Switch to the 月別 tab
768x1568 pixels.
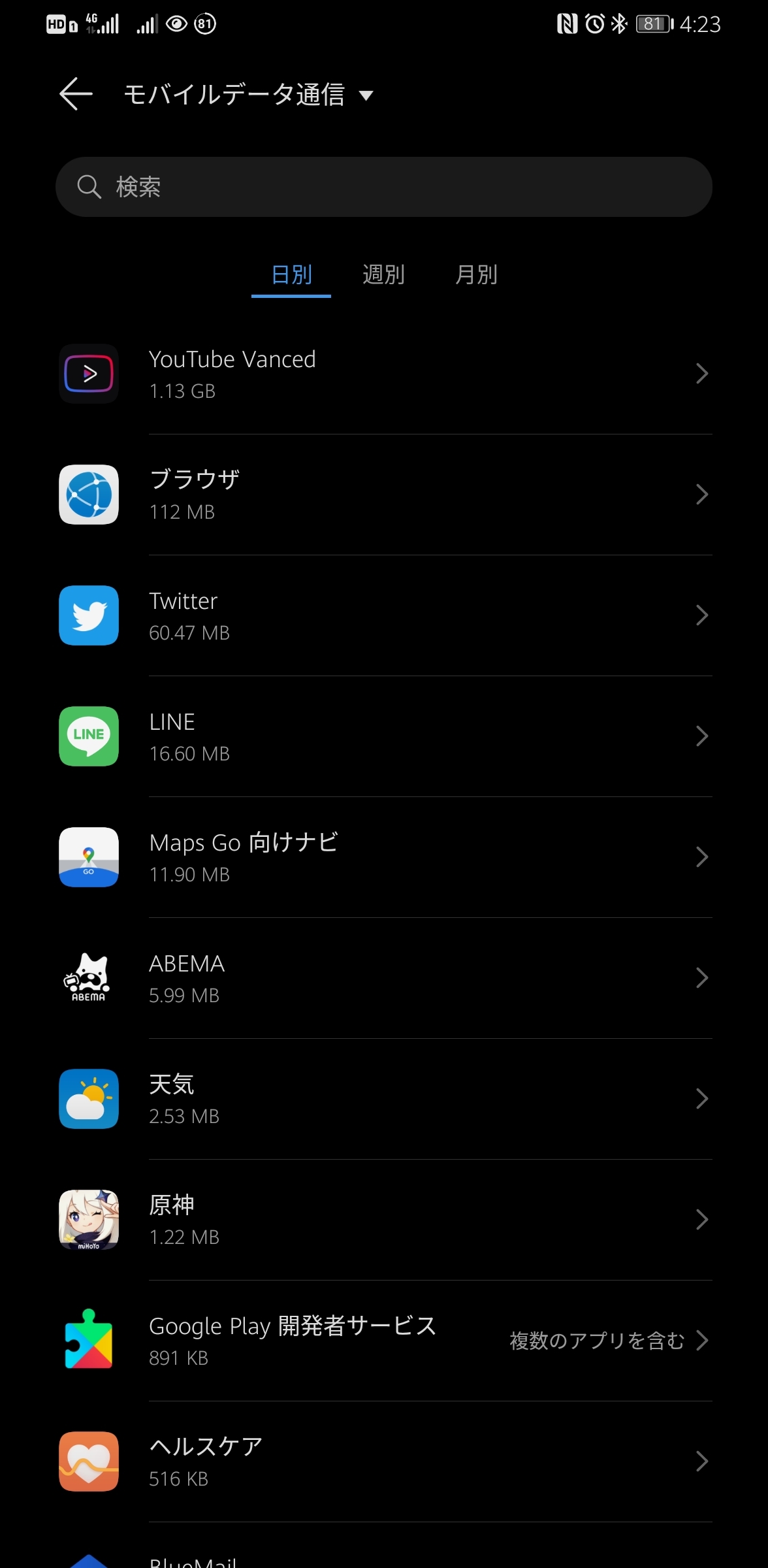click(476, 275)
